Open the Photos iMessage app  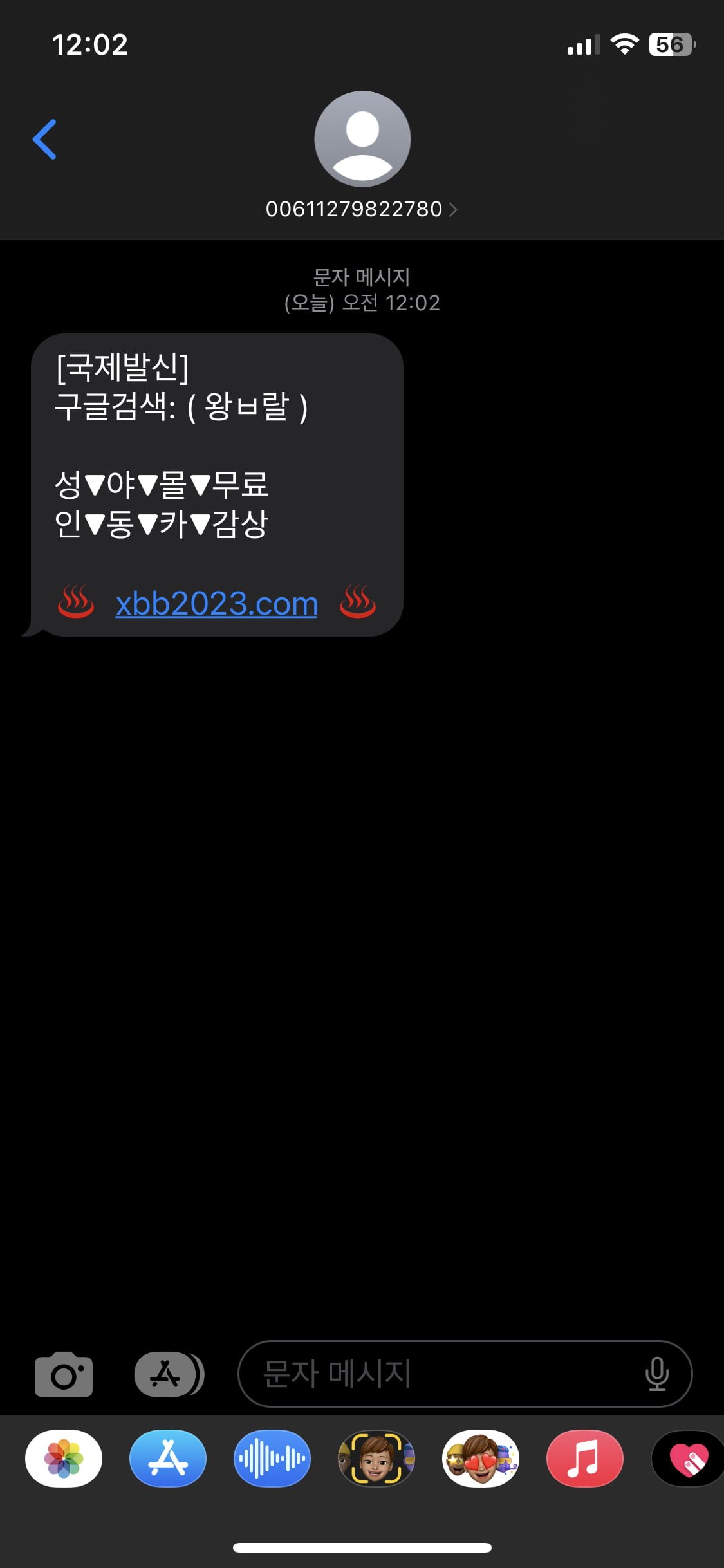coord(64,1458)
